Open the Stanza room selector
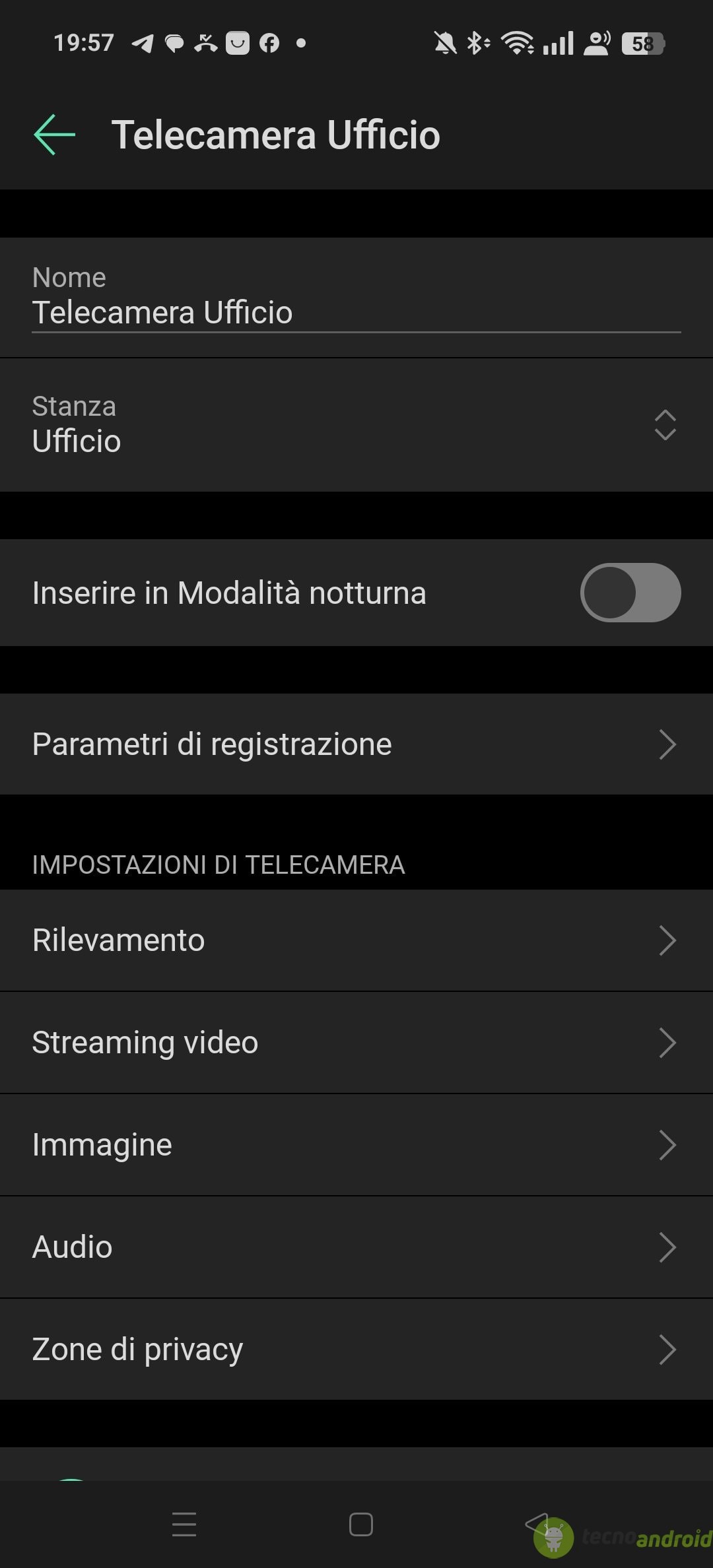The image size is (713, 1568). tap(356, 425)
